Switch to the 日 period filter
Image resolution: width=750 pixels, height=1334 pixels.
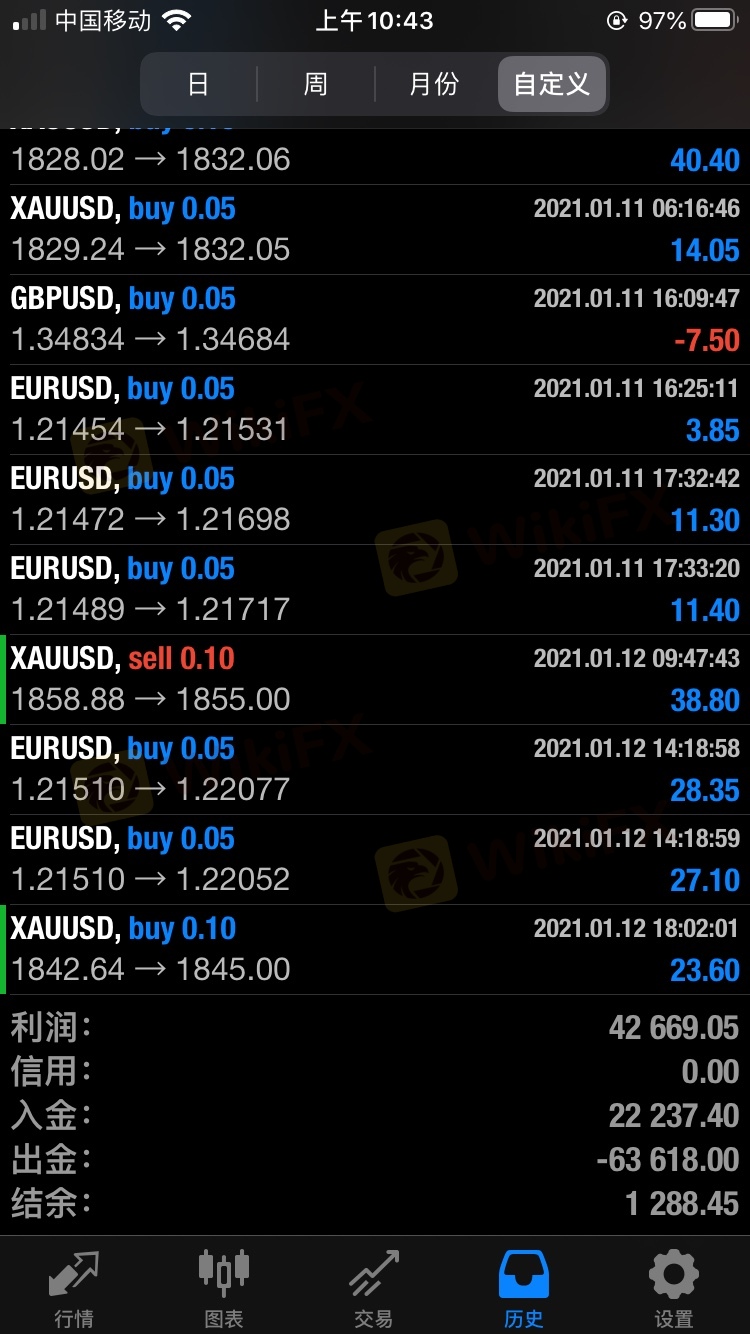198,84
